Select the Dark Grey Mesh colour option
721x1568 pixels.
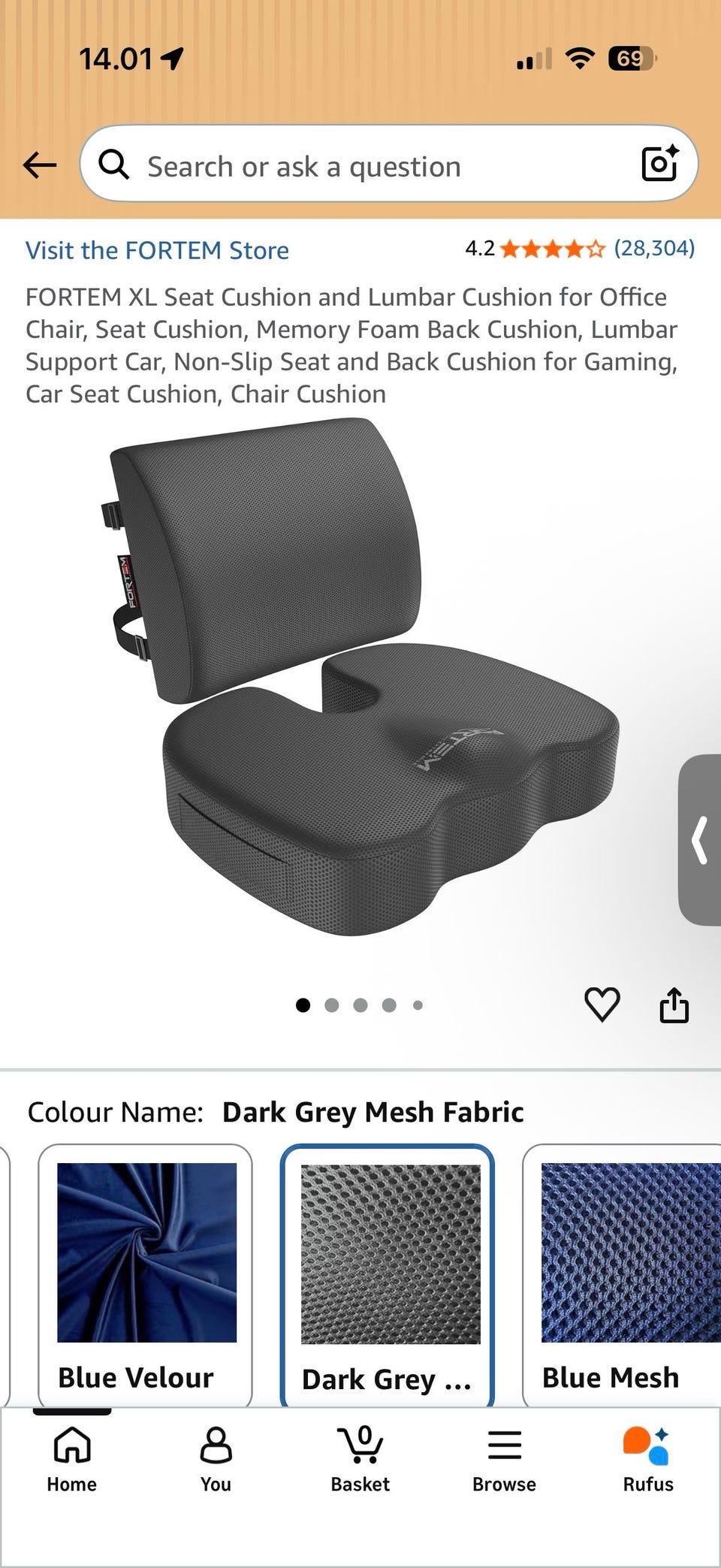pos(388,1275)
